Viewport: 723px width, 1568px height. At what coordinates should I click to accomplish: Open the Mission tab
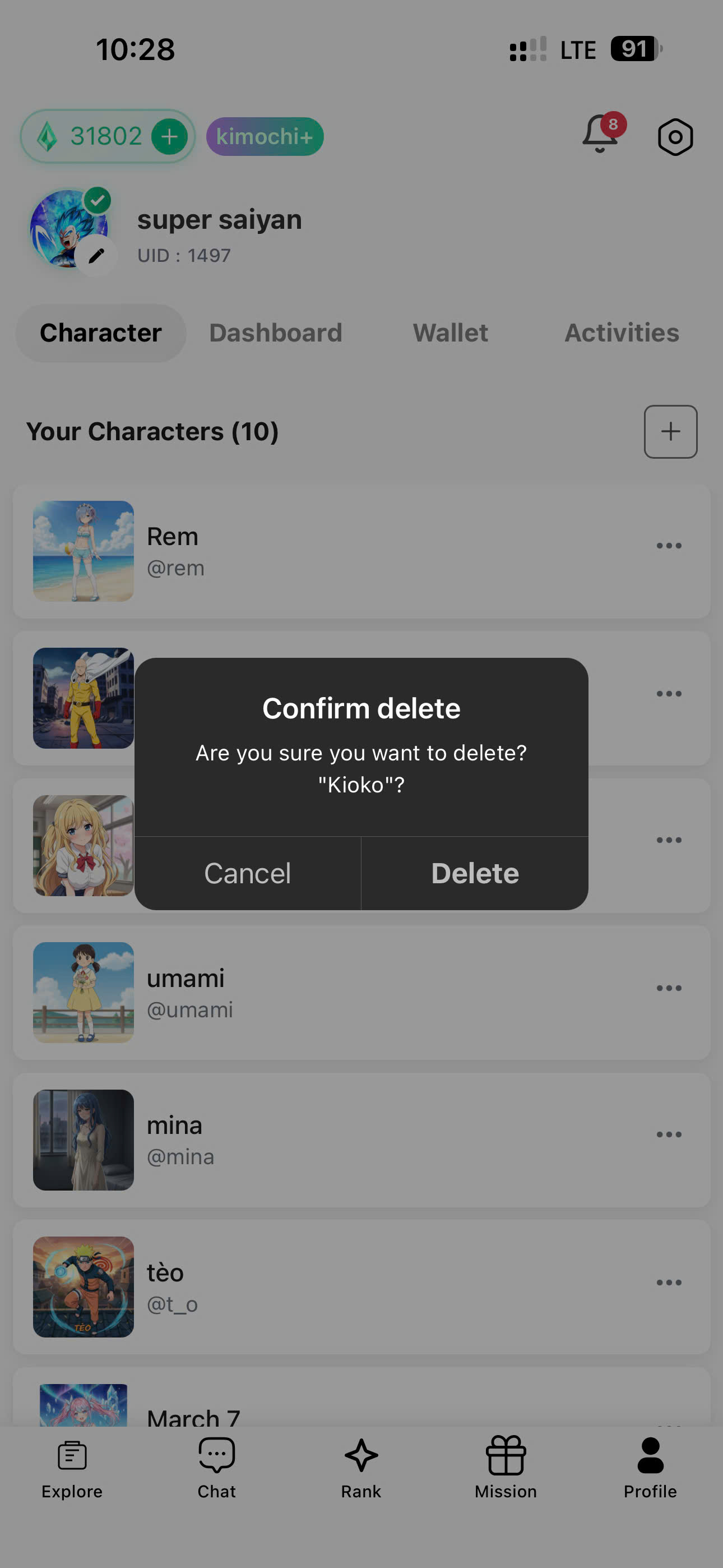point(505,1467)
